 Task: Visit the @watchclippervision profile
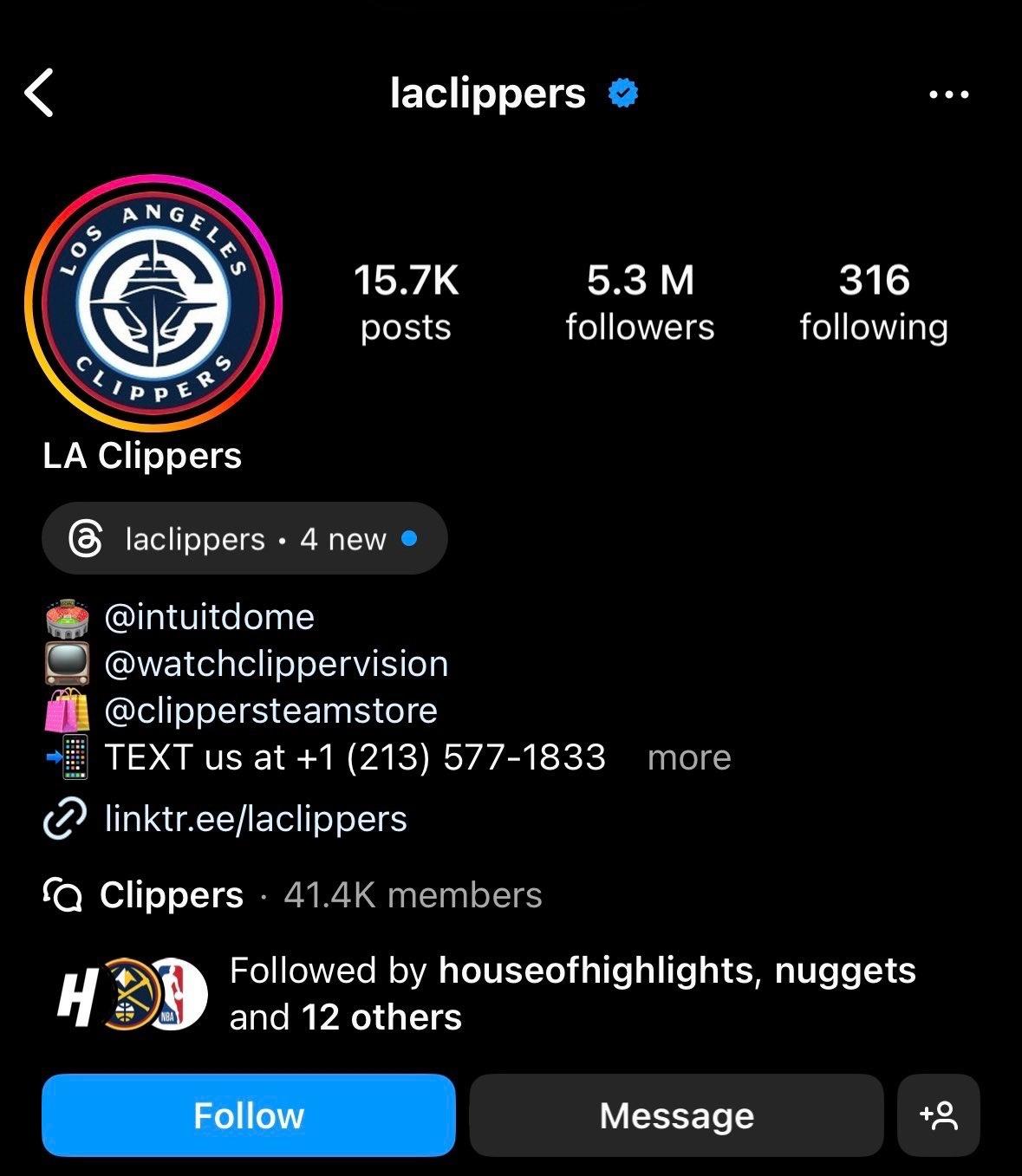click(x=276, y=664)
